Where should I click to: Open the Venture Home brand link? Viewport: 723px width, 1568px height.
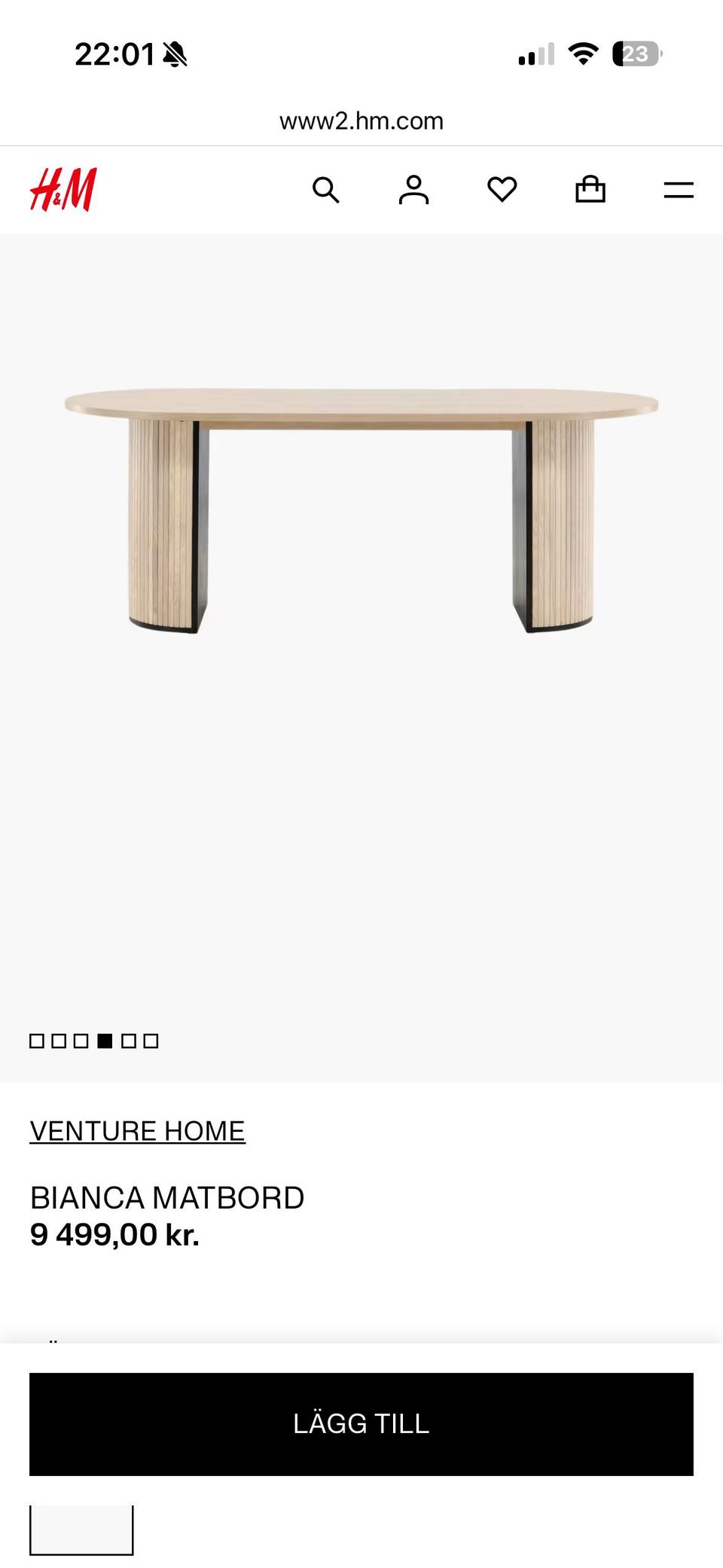[137, 1131]
